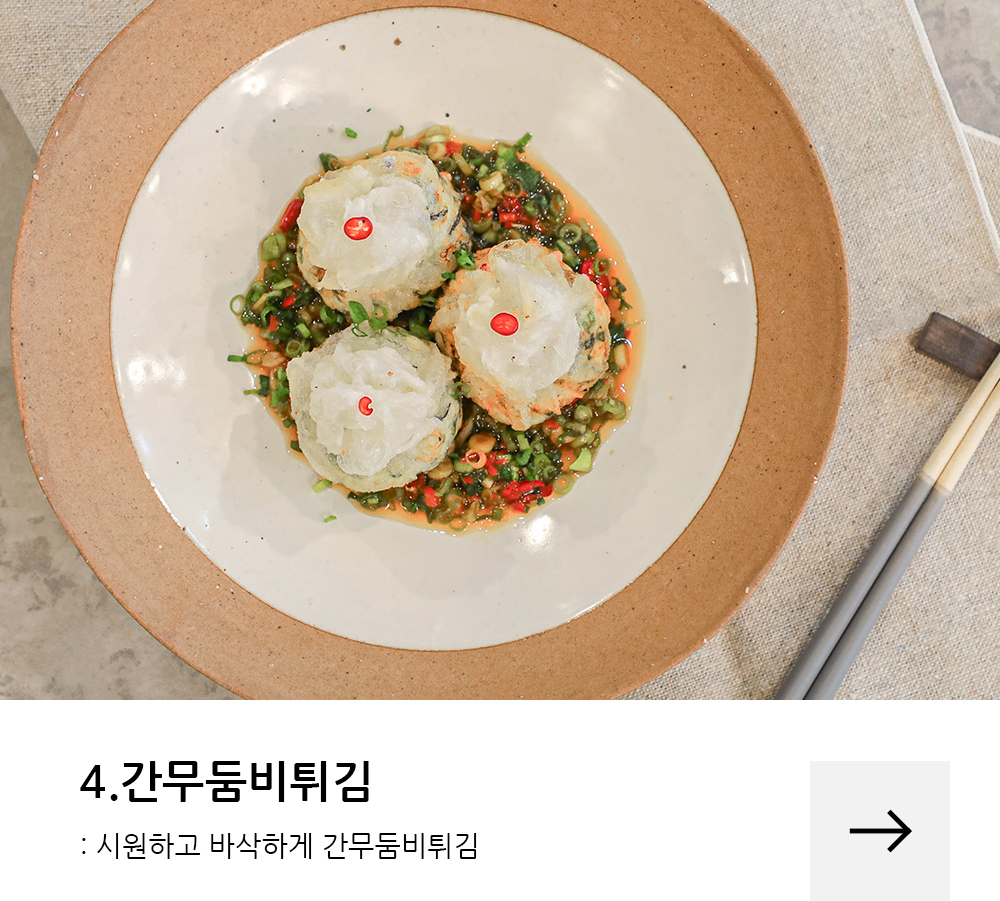
Task: Open the 간무둠비튀김 recipe photo
Action: click(x=500, y=349)
